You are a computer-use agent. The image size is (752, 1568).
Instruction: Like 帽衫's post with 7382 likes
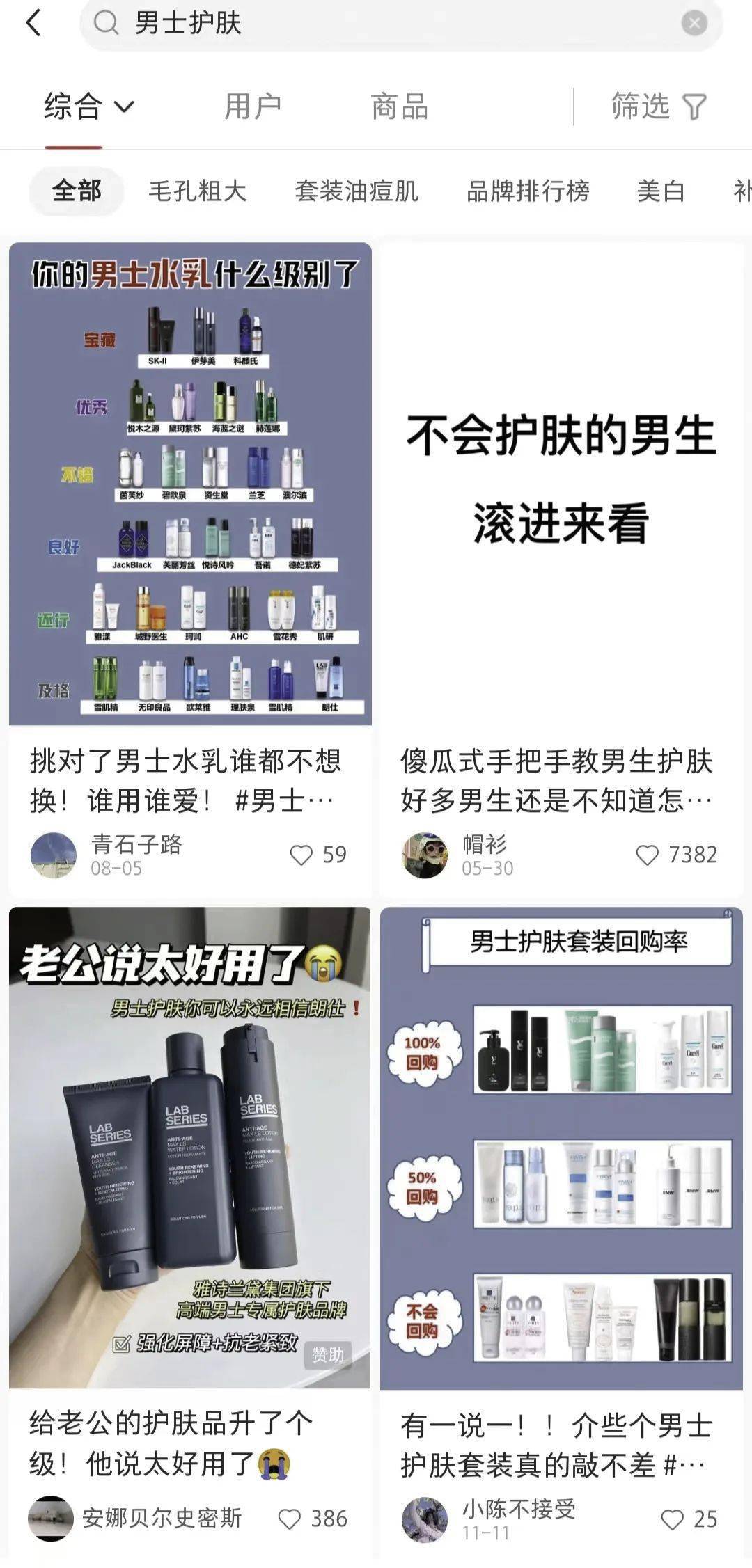pos(647,855)
